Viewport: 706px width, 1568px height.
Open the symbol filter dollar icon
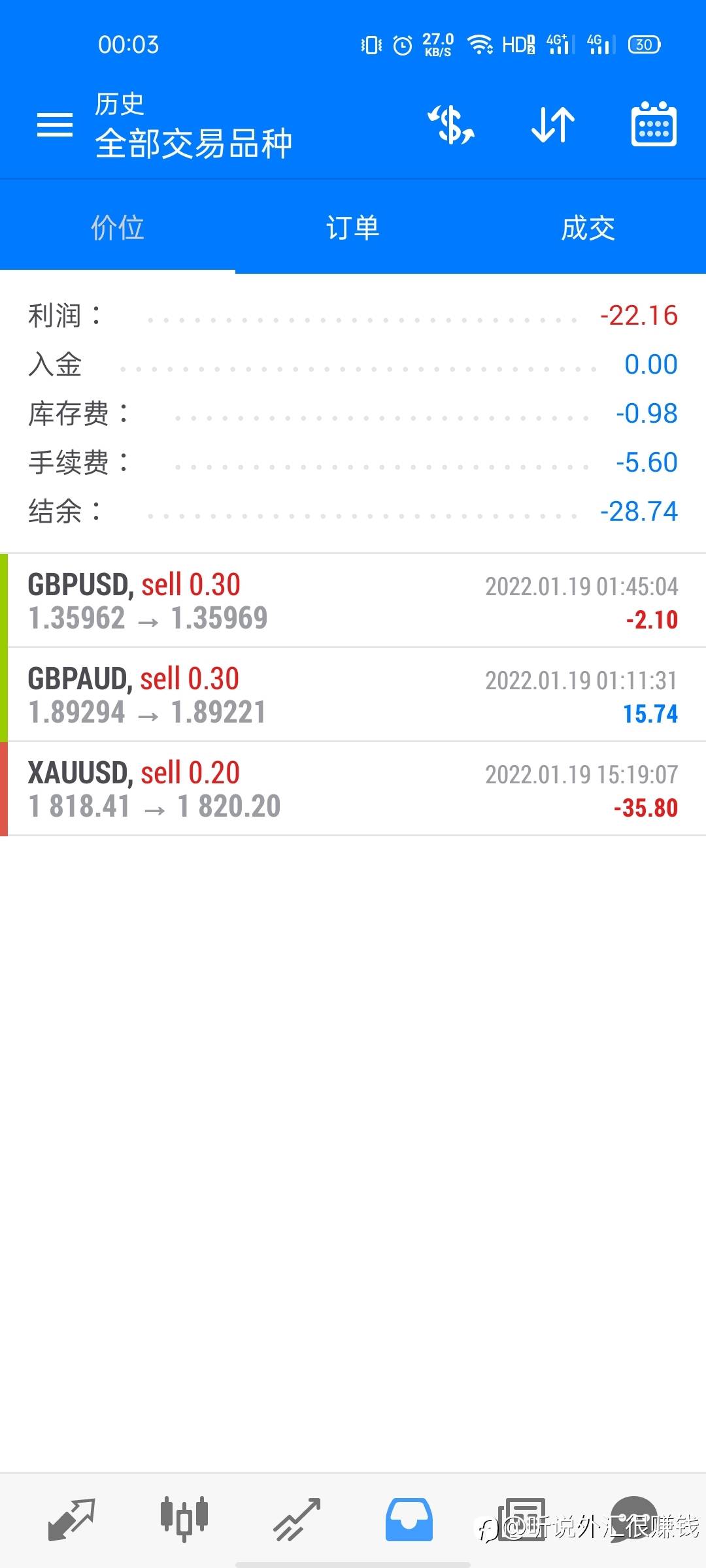[451, 124]
